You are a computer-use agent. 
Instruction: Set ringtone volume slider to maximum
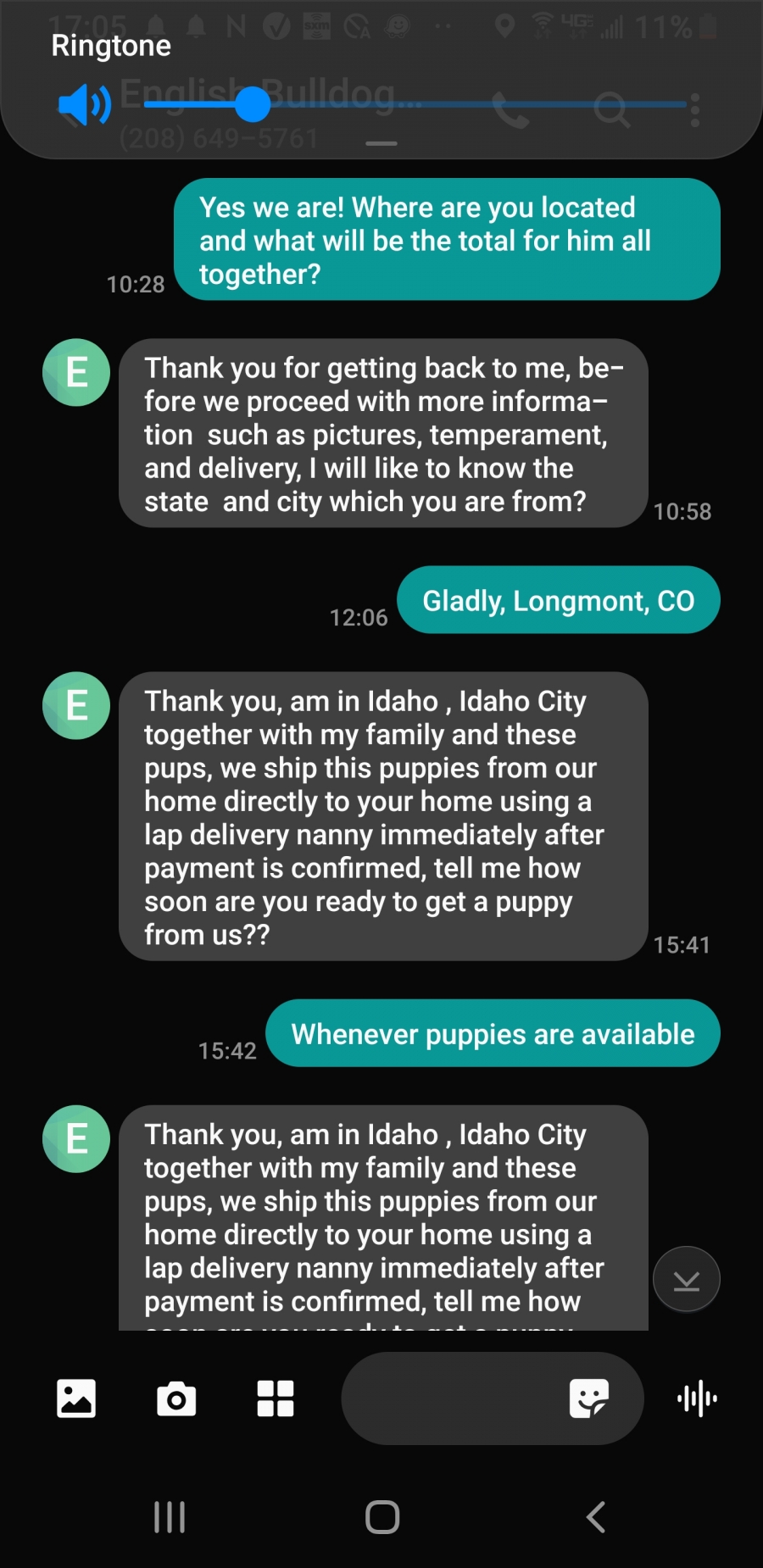[x=684, y=104]
